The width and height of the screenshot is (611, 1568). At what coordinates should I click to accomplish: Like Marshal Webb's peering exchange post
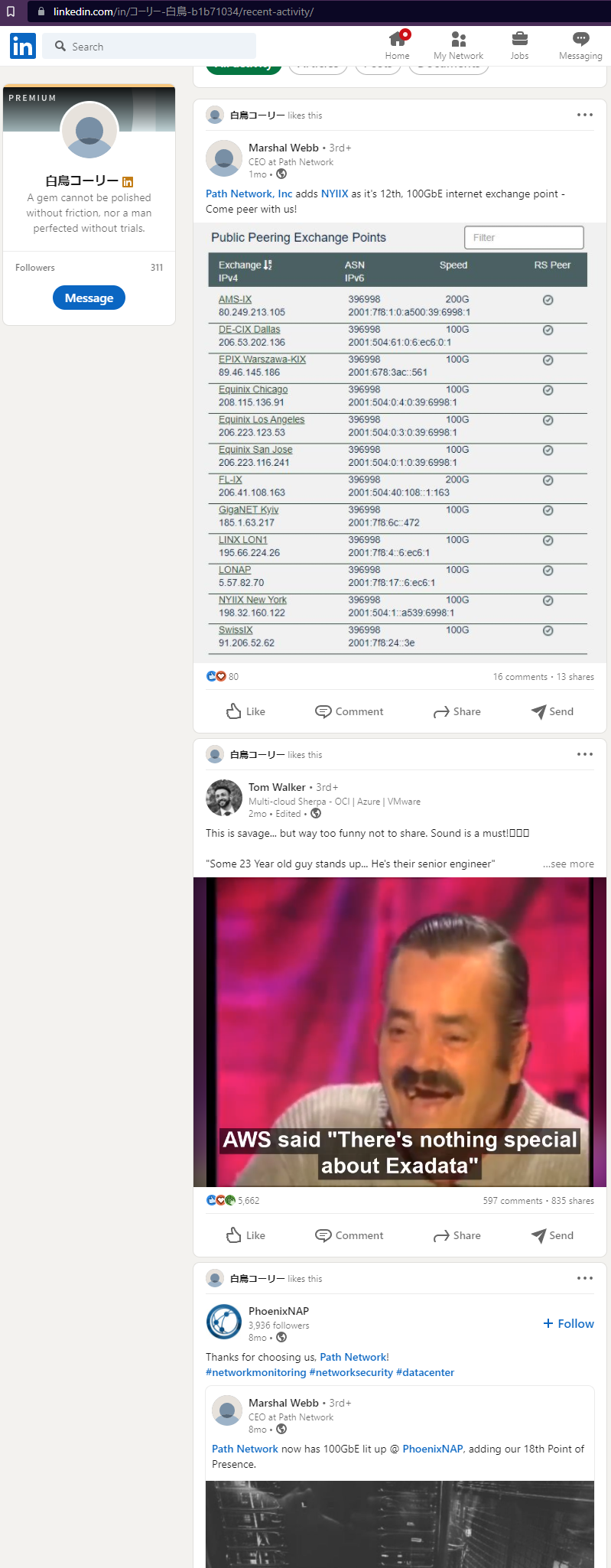click(245, 711)
